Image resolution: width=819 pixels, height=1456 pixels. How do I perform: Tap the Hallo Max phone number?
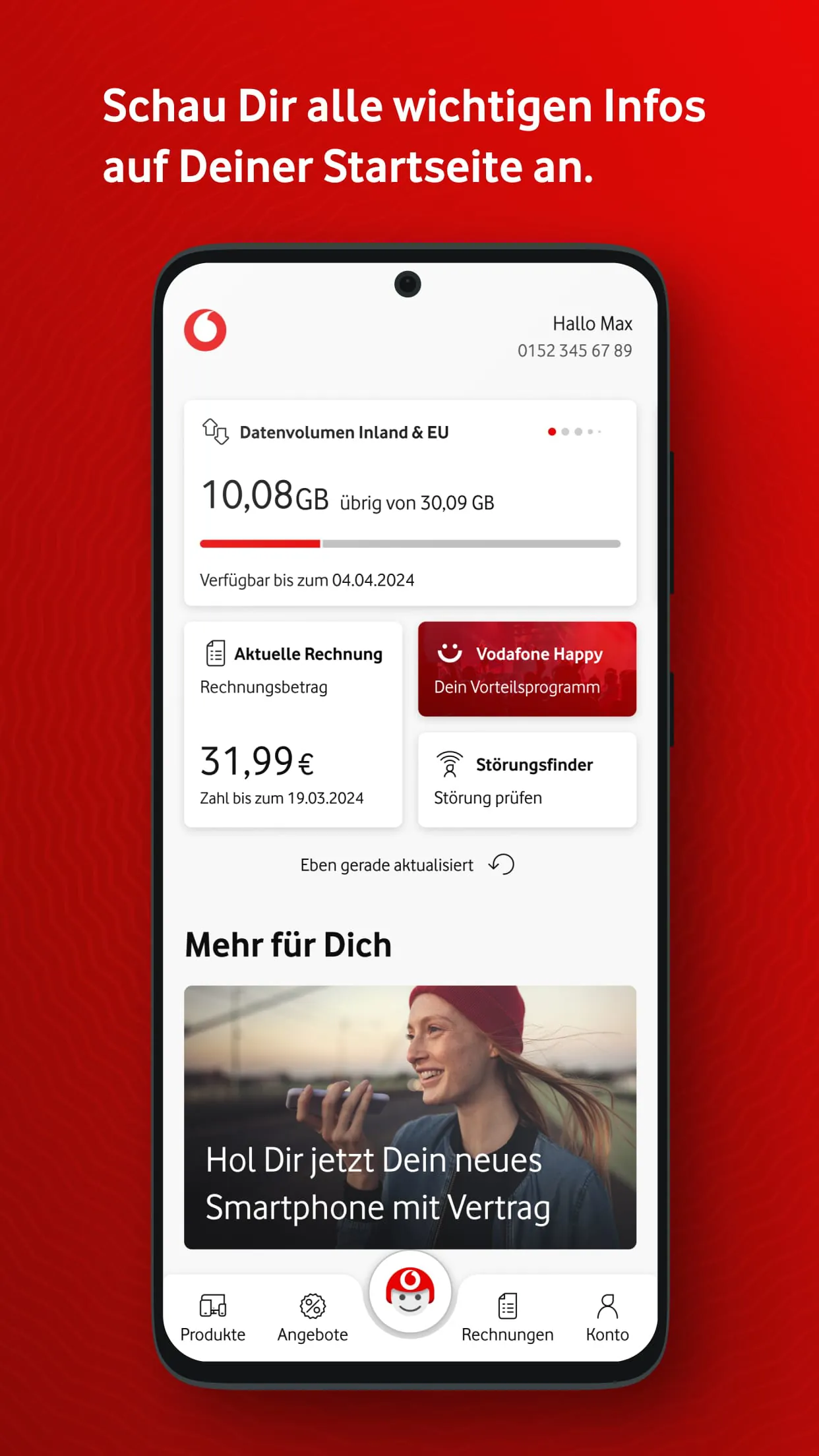(x=574, y=350)
